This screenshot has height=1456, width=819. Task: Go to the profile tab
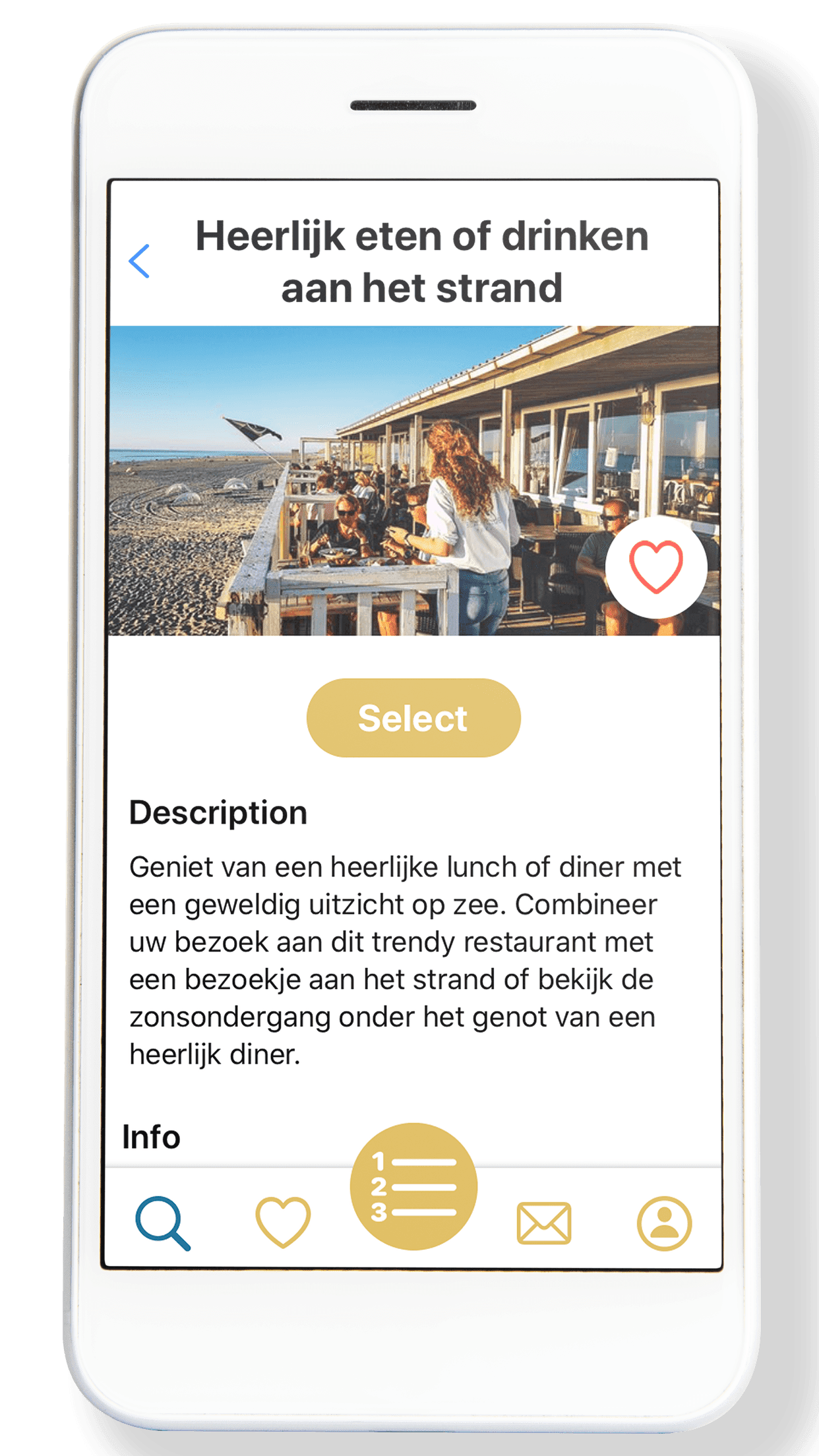664,1223
